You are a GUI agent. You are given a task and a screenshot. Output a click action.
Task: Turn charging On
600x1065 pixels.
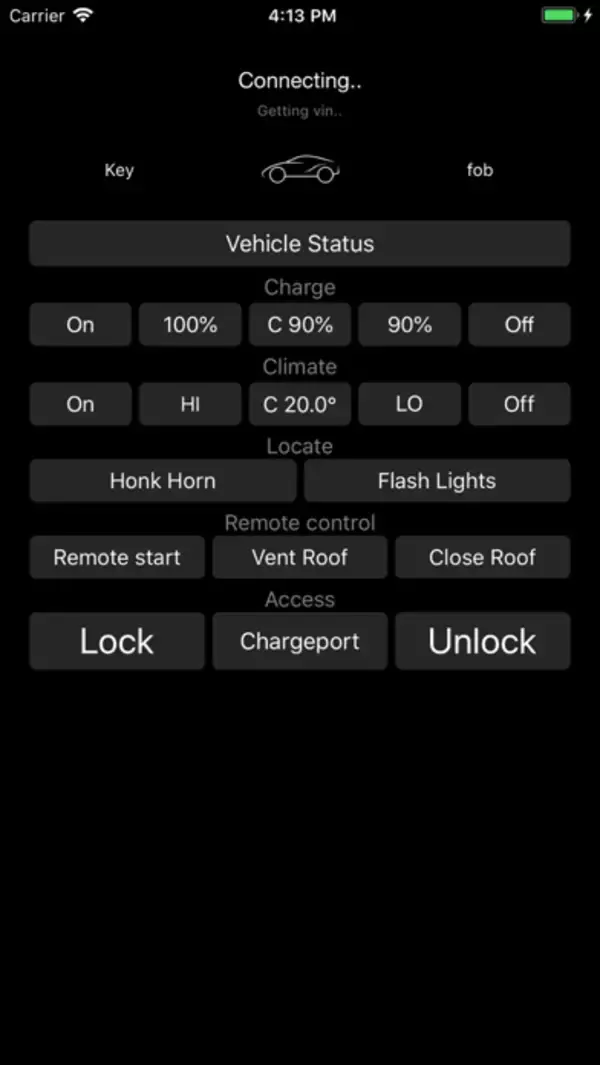coord(80,325)
